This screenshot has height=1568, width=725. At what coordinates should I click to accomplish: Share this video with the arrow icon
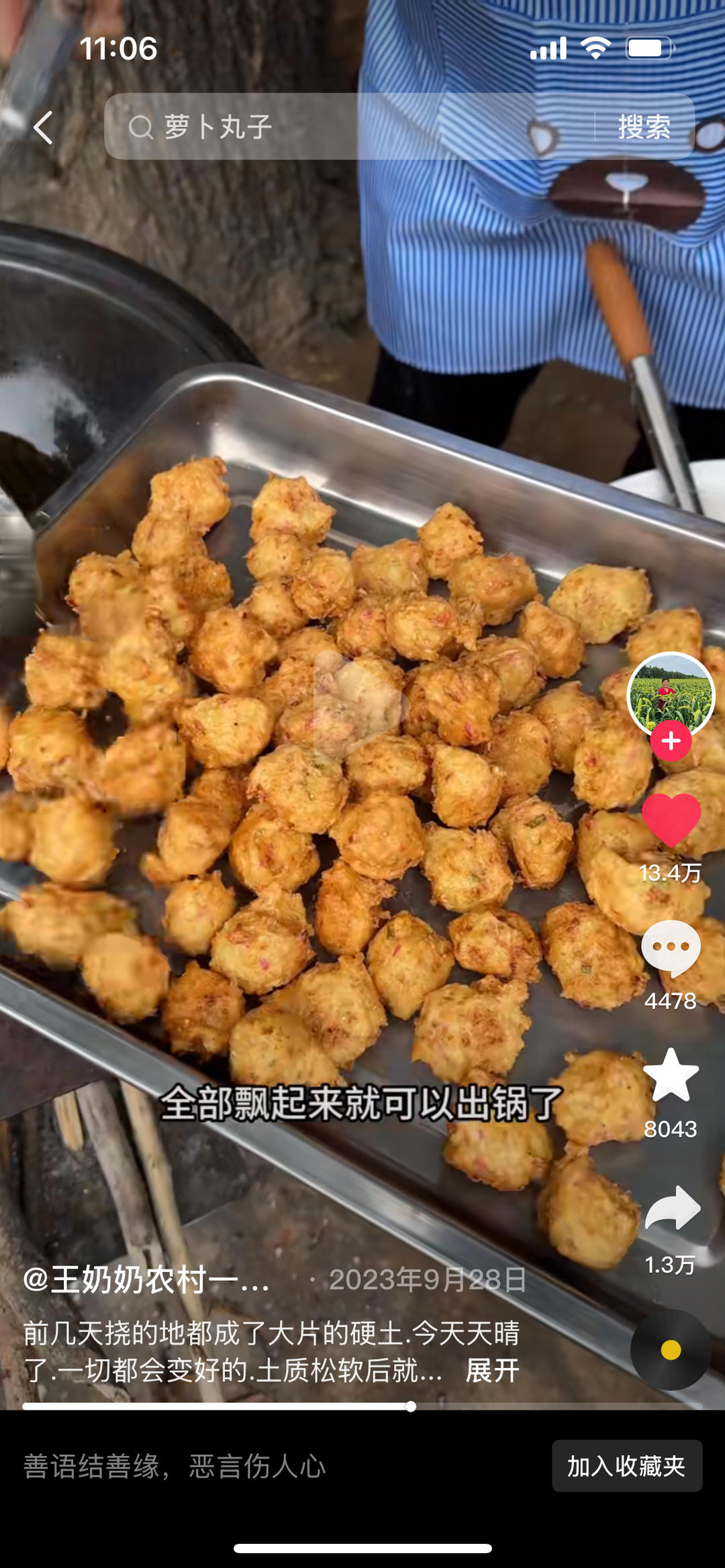tap(672, 1208)
